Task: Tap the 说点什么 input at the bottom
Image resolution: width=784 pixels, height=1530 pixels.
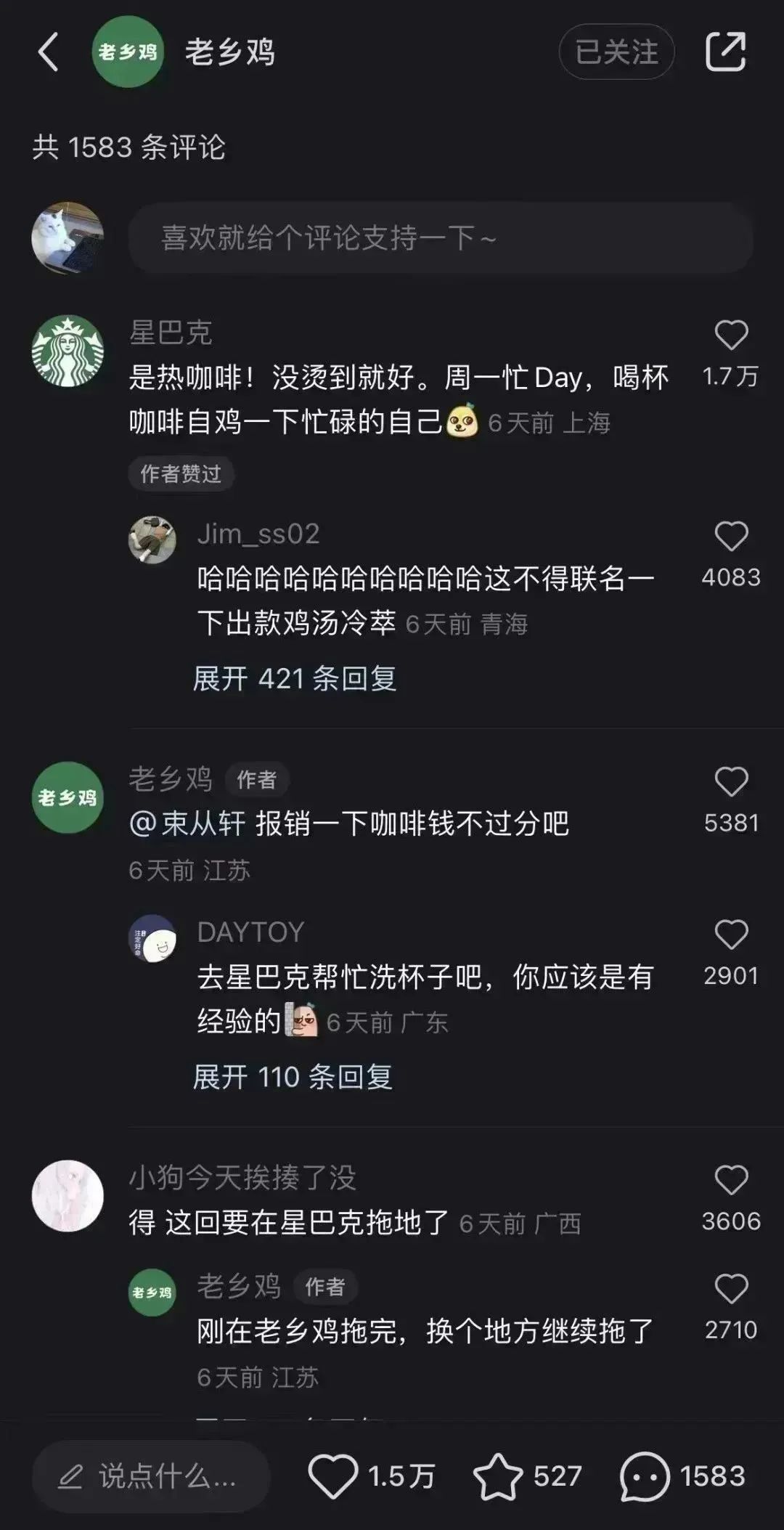Action: (x=151, y=1477)
